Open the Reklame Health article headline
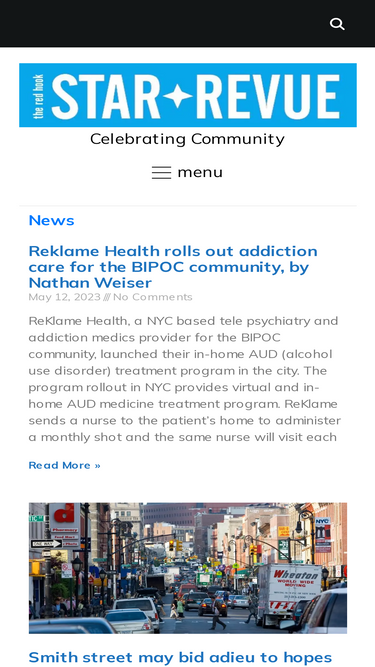 [173, 266]
